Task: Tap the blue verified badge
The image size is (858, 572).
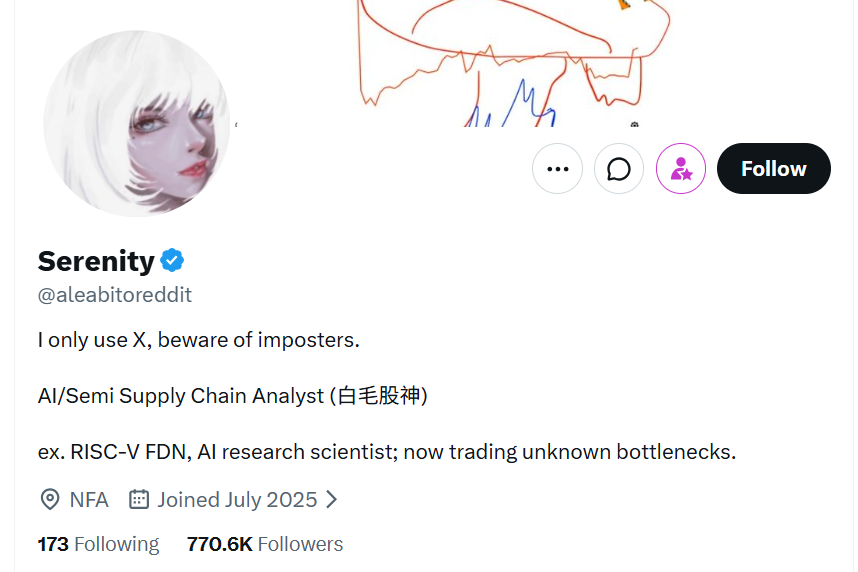Action: tap(172, 261)
